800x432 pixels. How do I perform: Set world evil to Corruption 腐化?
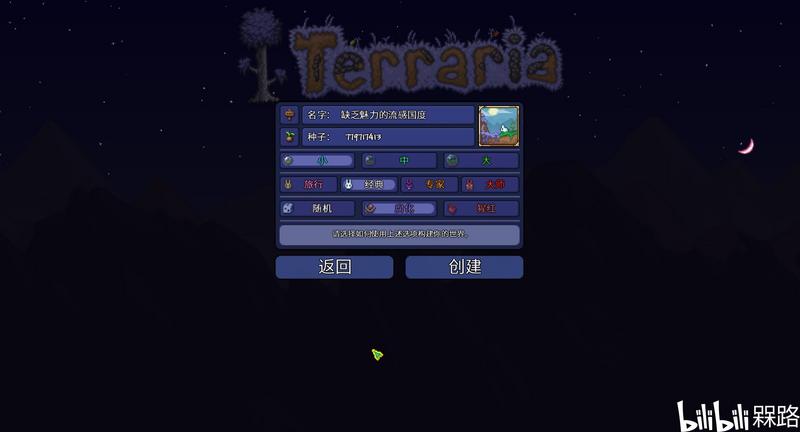tap(399, 209)
